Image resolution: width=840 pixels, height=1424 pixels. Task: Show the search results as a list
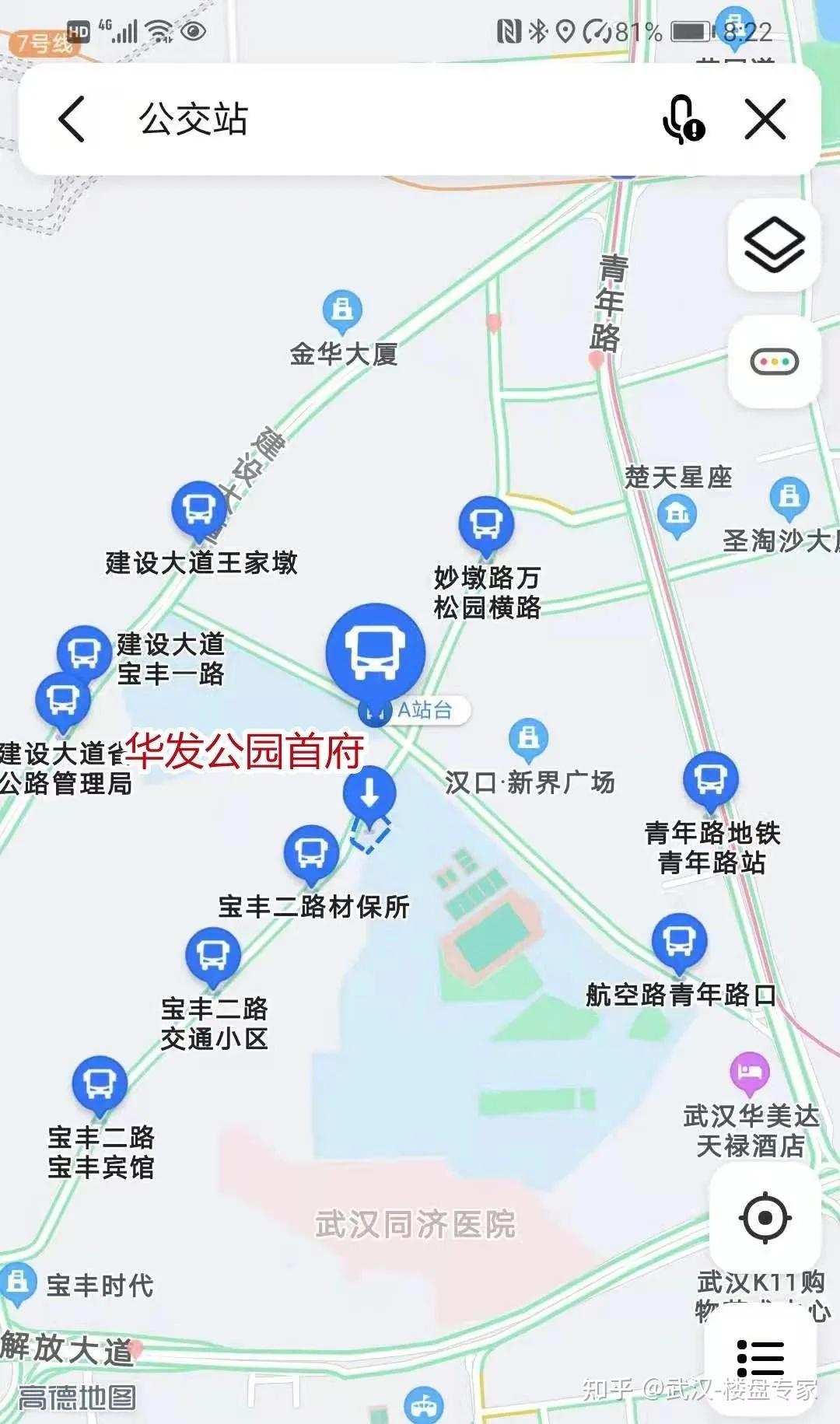pyautogui.click(x=760, y=1357)
